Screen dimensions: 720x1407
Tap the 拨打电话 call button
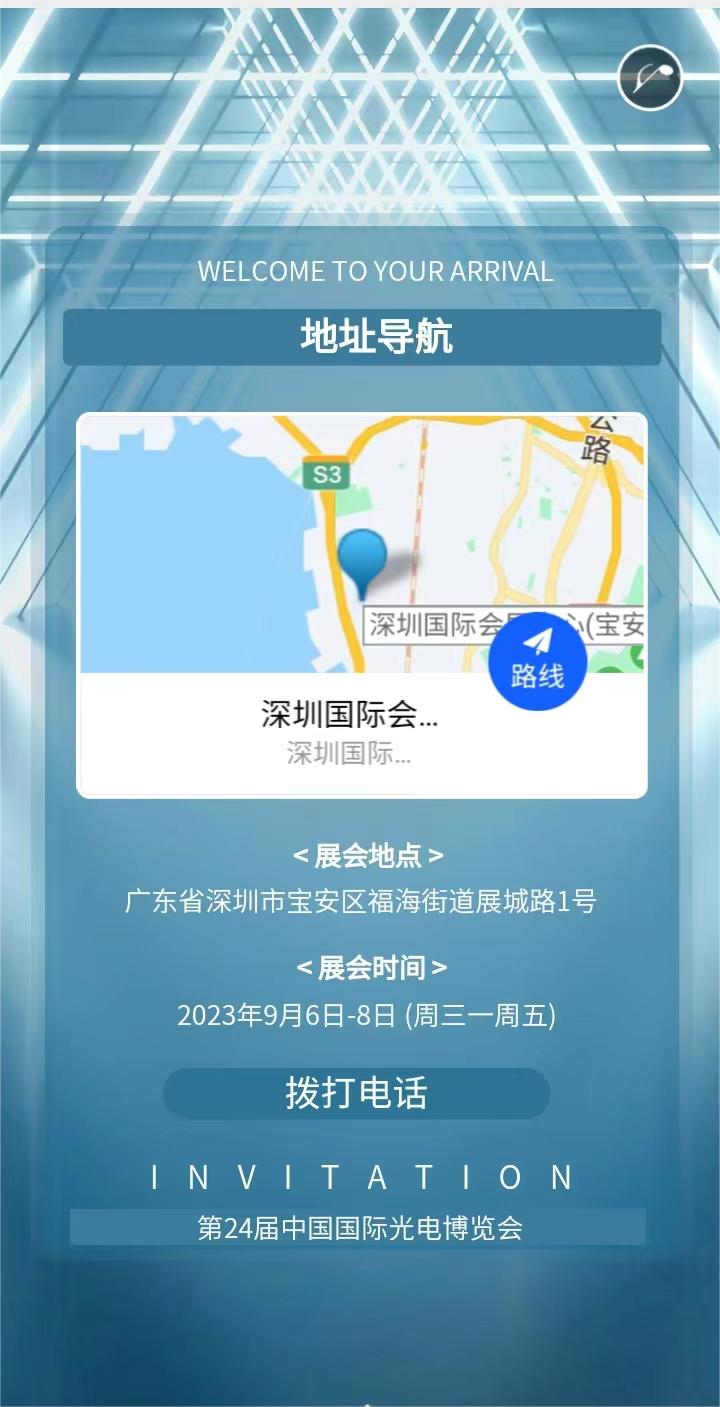pyautogui.click(x=356, y=1092)
